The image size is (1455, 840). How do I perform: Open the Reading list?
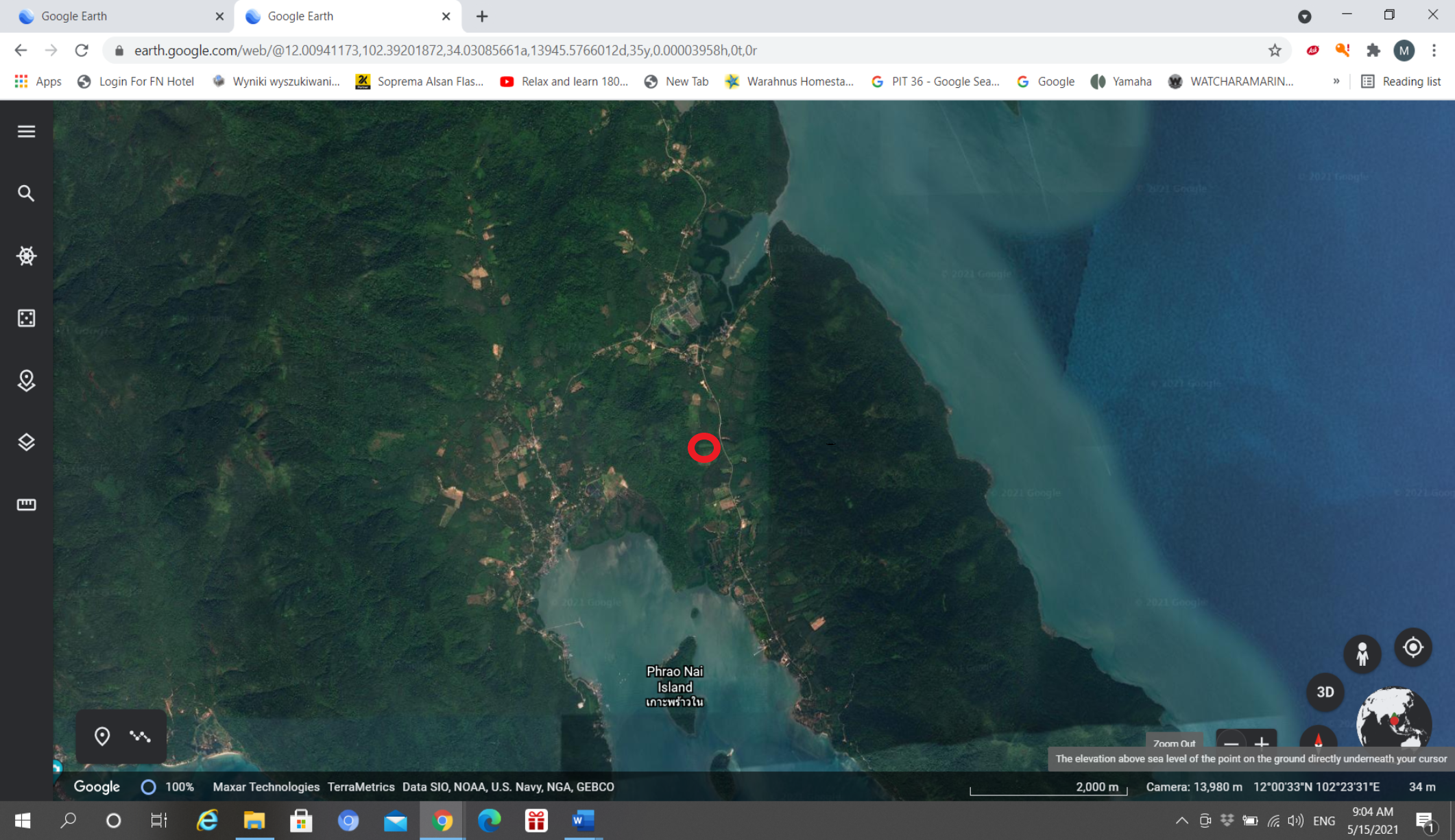point(1402,81)
